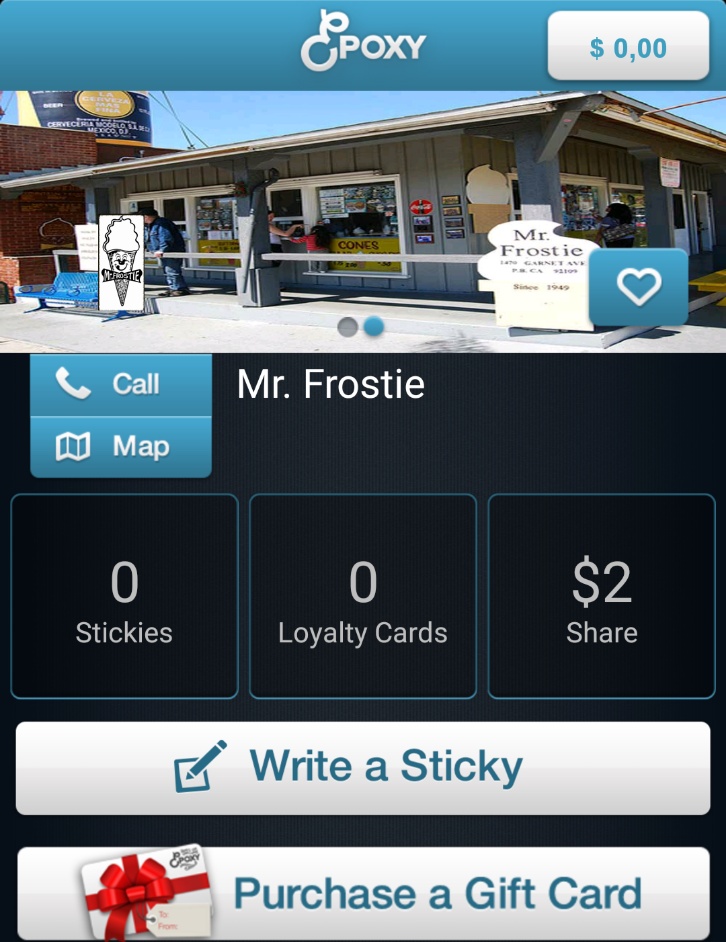The height and width of the screenshot is (942, 726).
Task: Select the $2 Share tile
Action: click(x=602, y=596)
